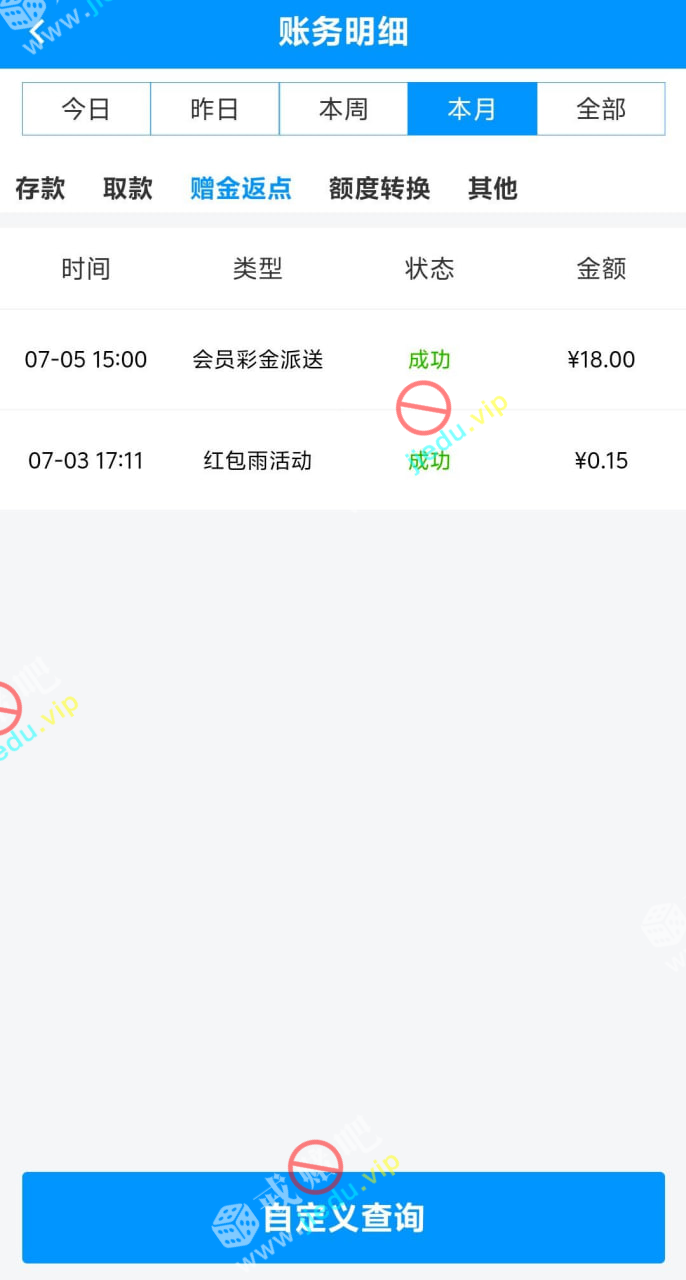686x1280 pixels.
Task: Switch to the 取款 category
Action: coord(128,188)
